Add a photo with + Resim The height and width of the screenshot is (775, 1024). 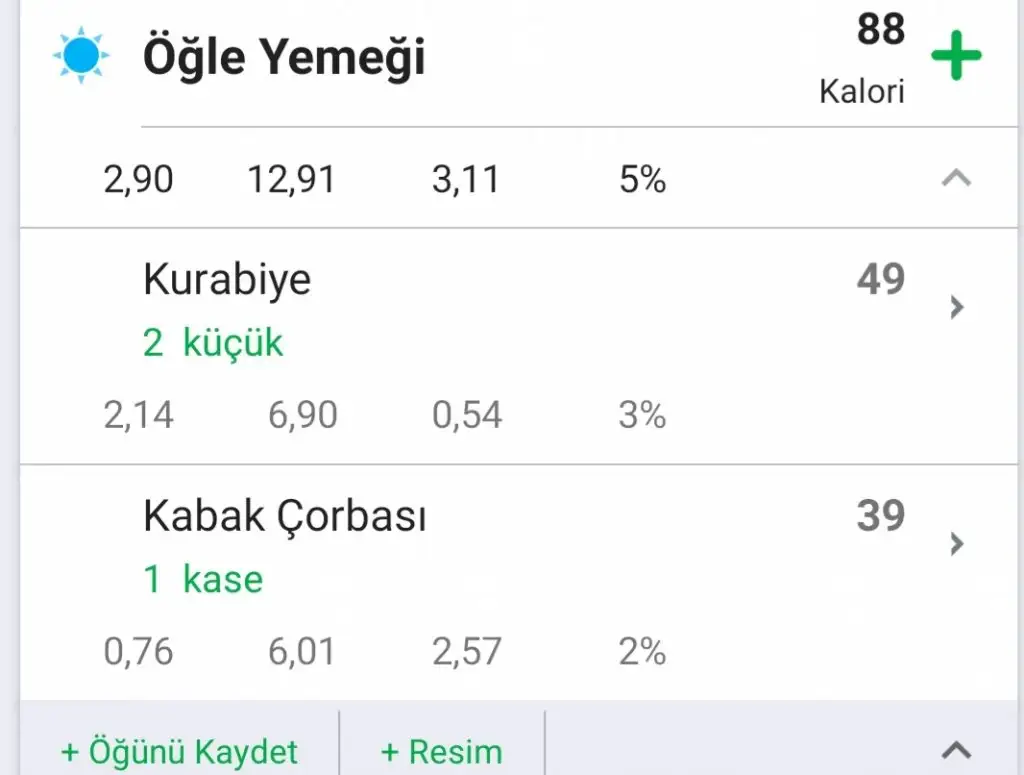click(x=441, y=751)
